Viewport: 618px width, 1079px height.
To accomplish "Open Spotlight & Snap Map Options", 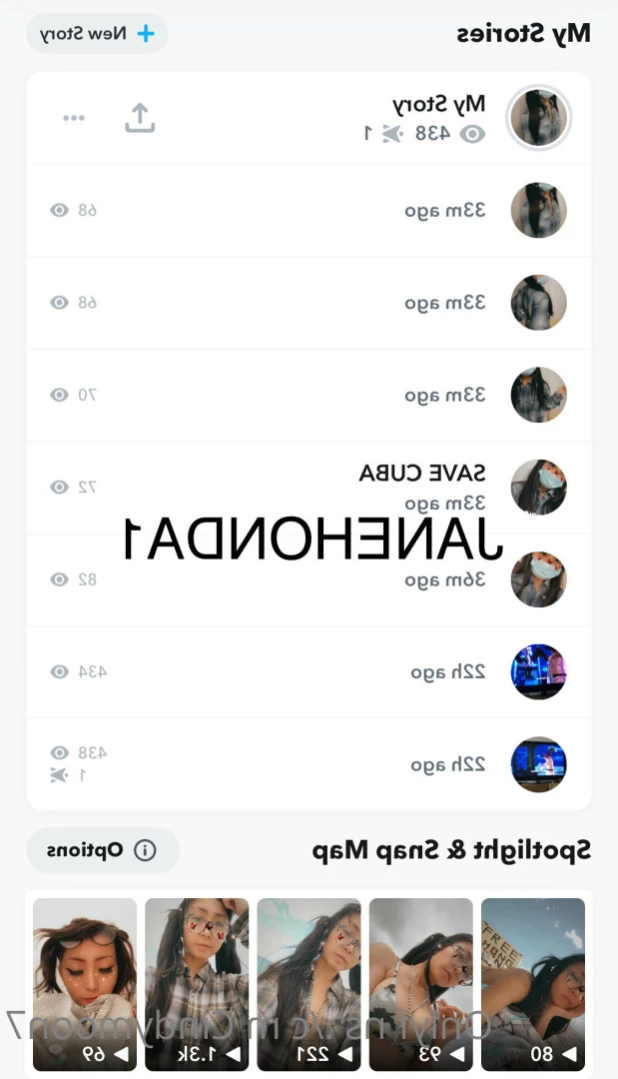I will [x=103, y=851].
